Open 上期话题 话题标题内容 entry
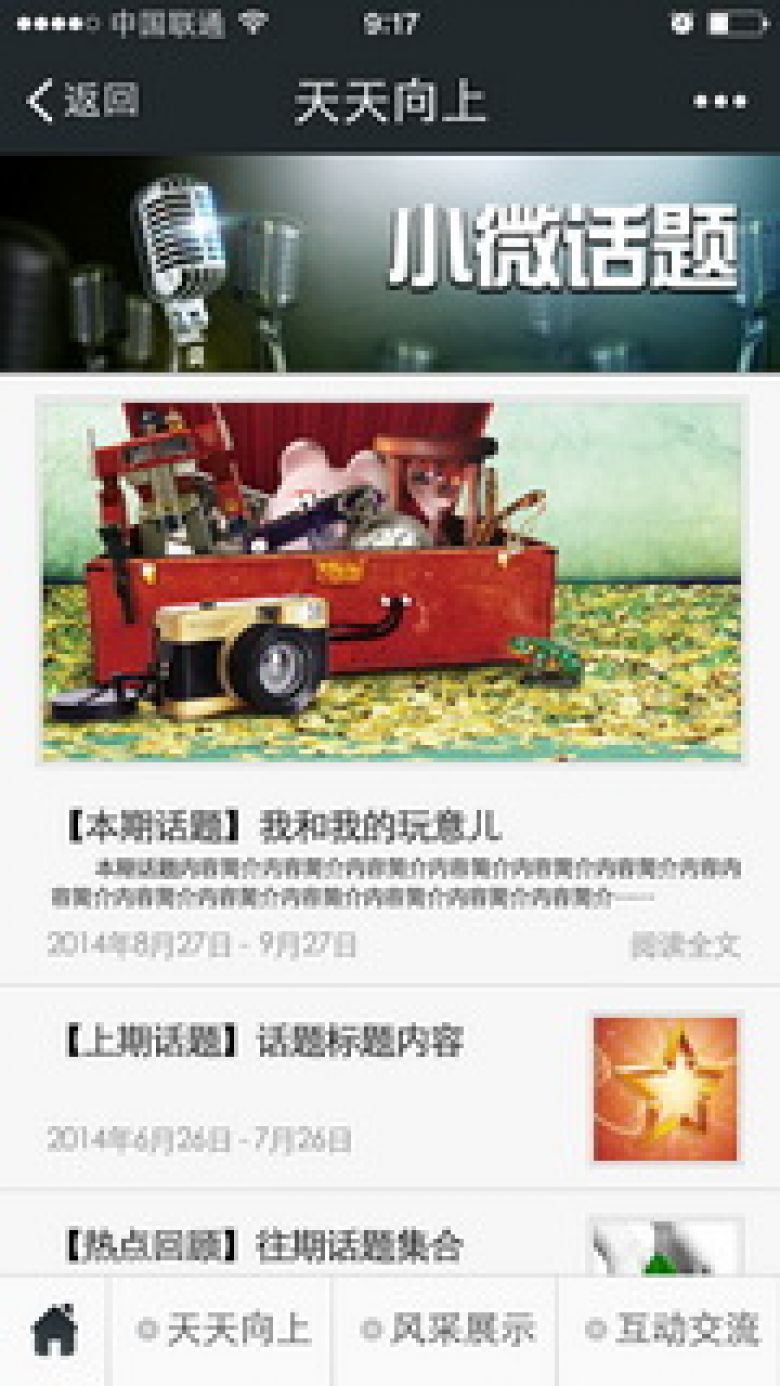This screenshot has height=1386, width=780. 262,1043
